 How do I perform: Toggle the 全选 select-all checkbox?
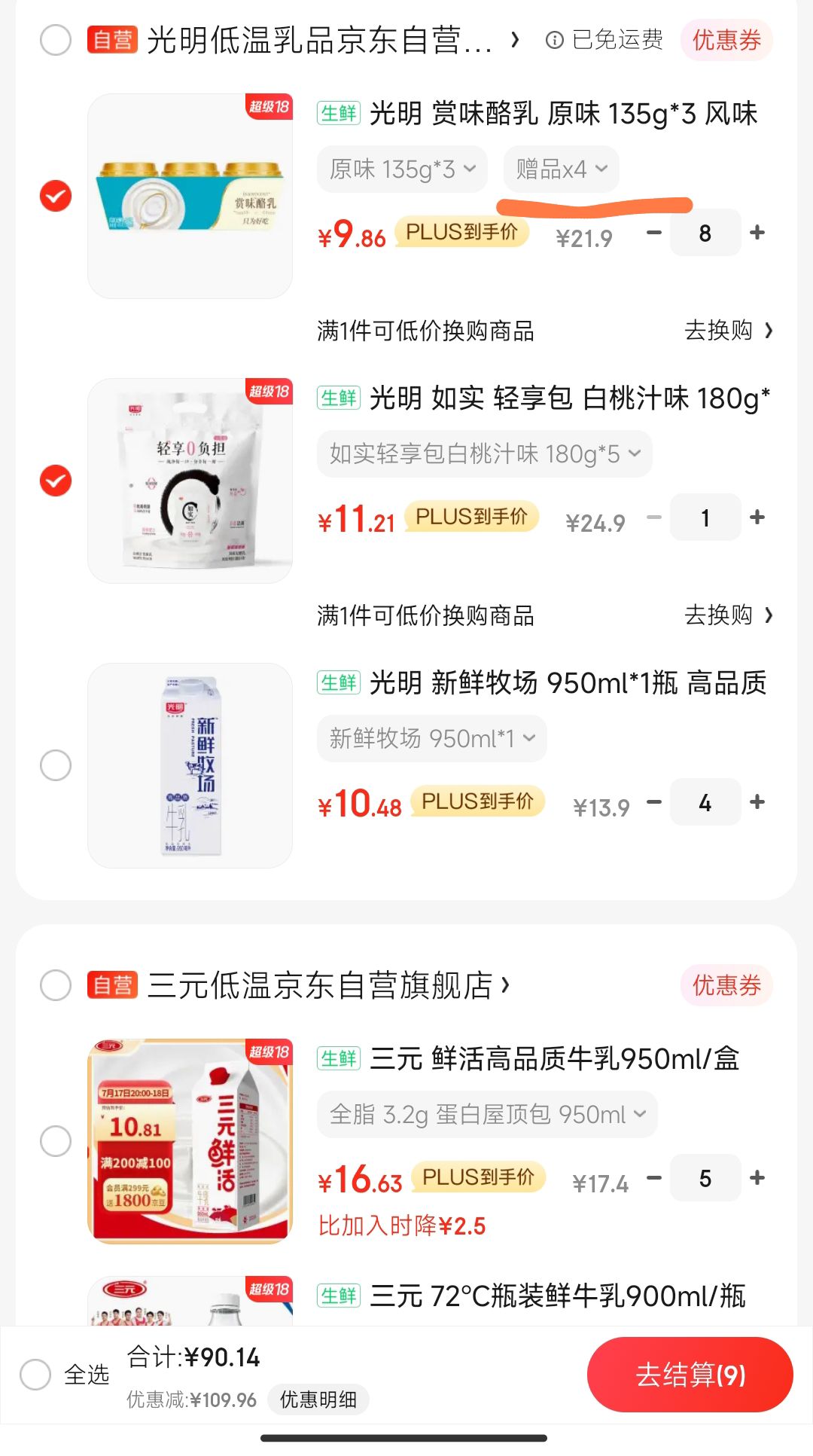(35, 1373)
